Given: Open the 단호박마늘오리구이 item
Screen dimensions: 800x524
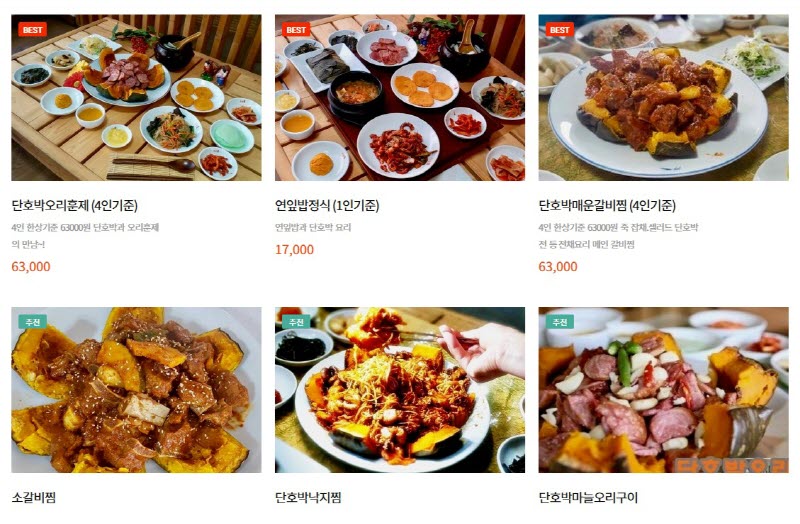Looking at the screenshot, I should point(663,390).
